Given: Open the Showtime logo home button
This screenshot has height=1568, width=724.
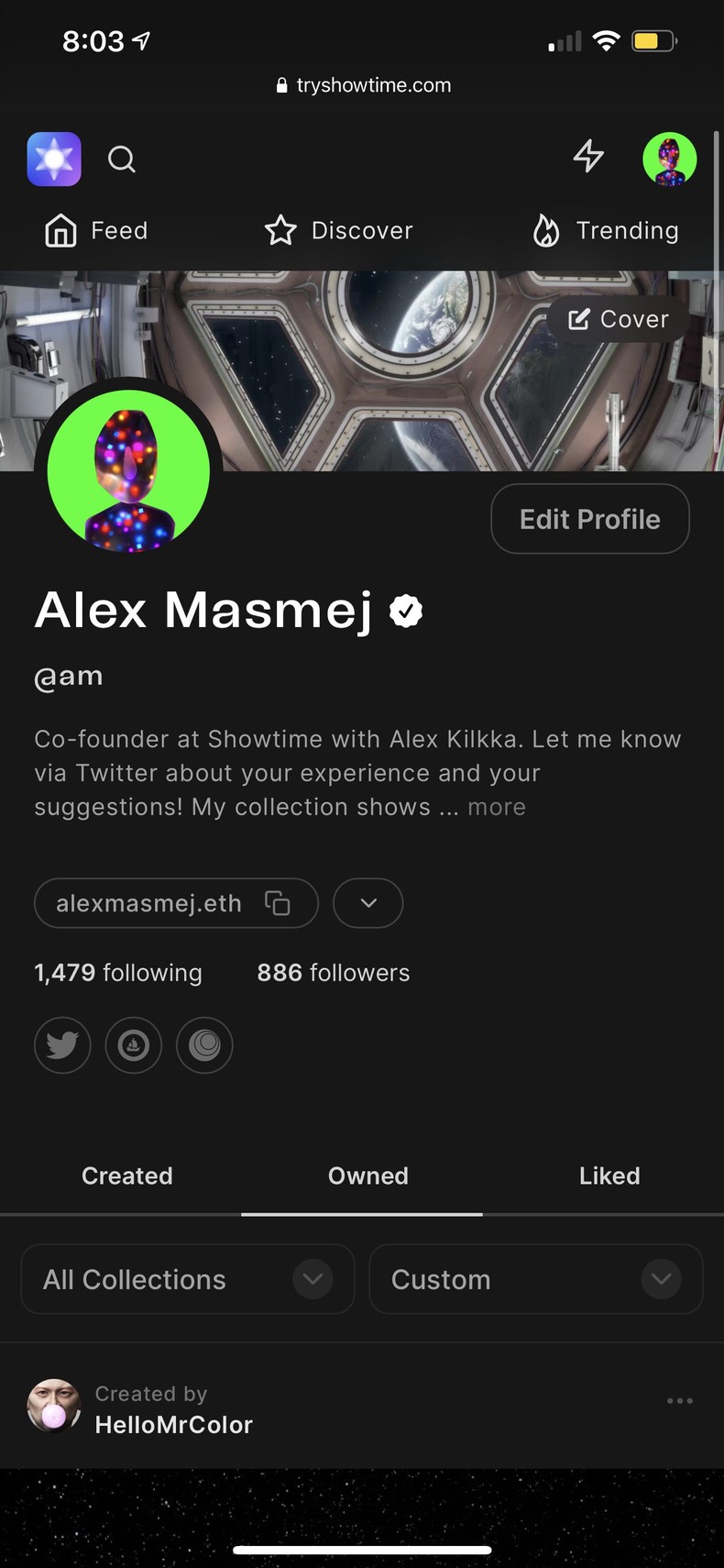Looking at the screenshot, I should point(54,160).
